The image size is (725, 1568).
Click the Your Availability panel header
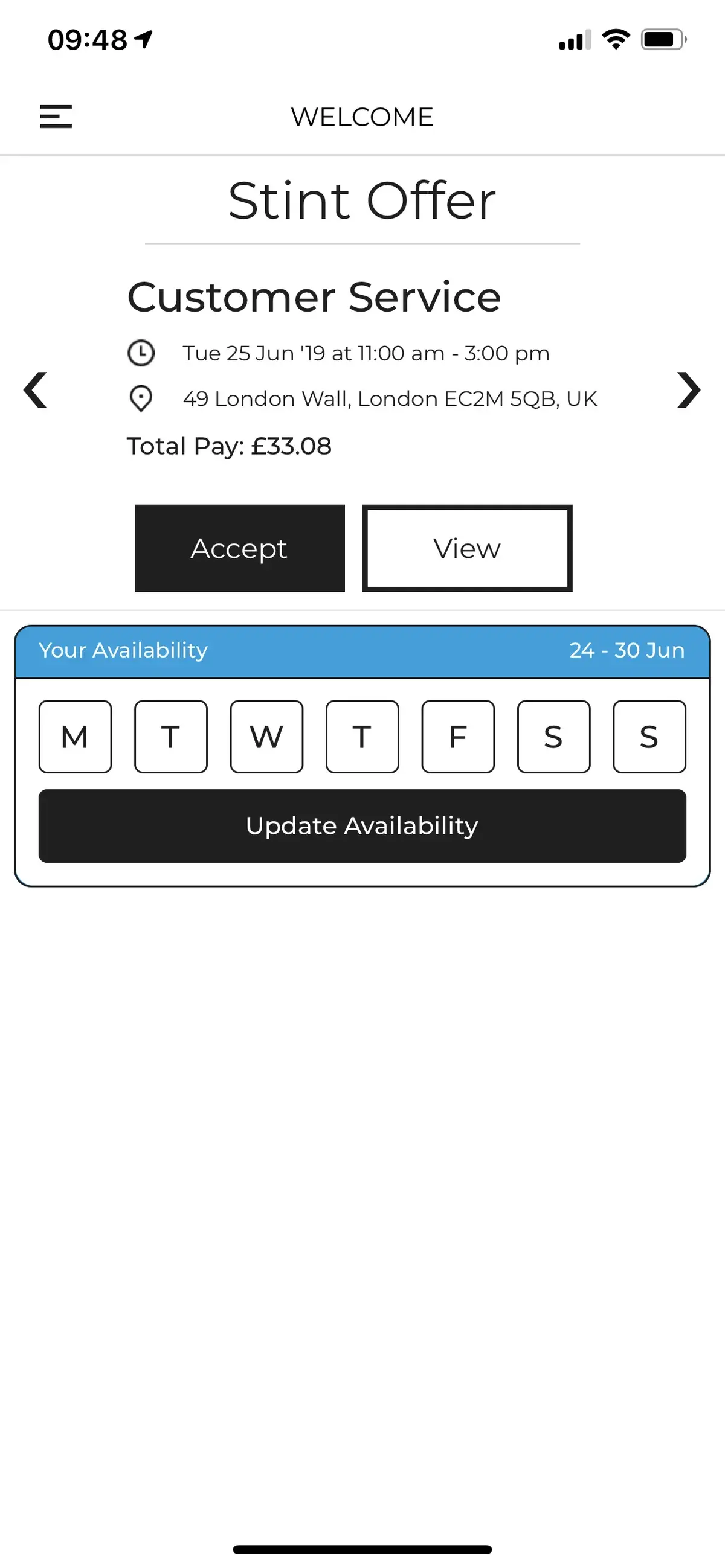[x=362, y=650]
